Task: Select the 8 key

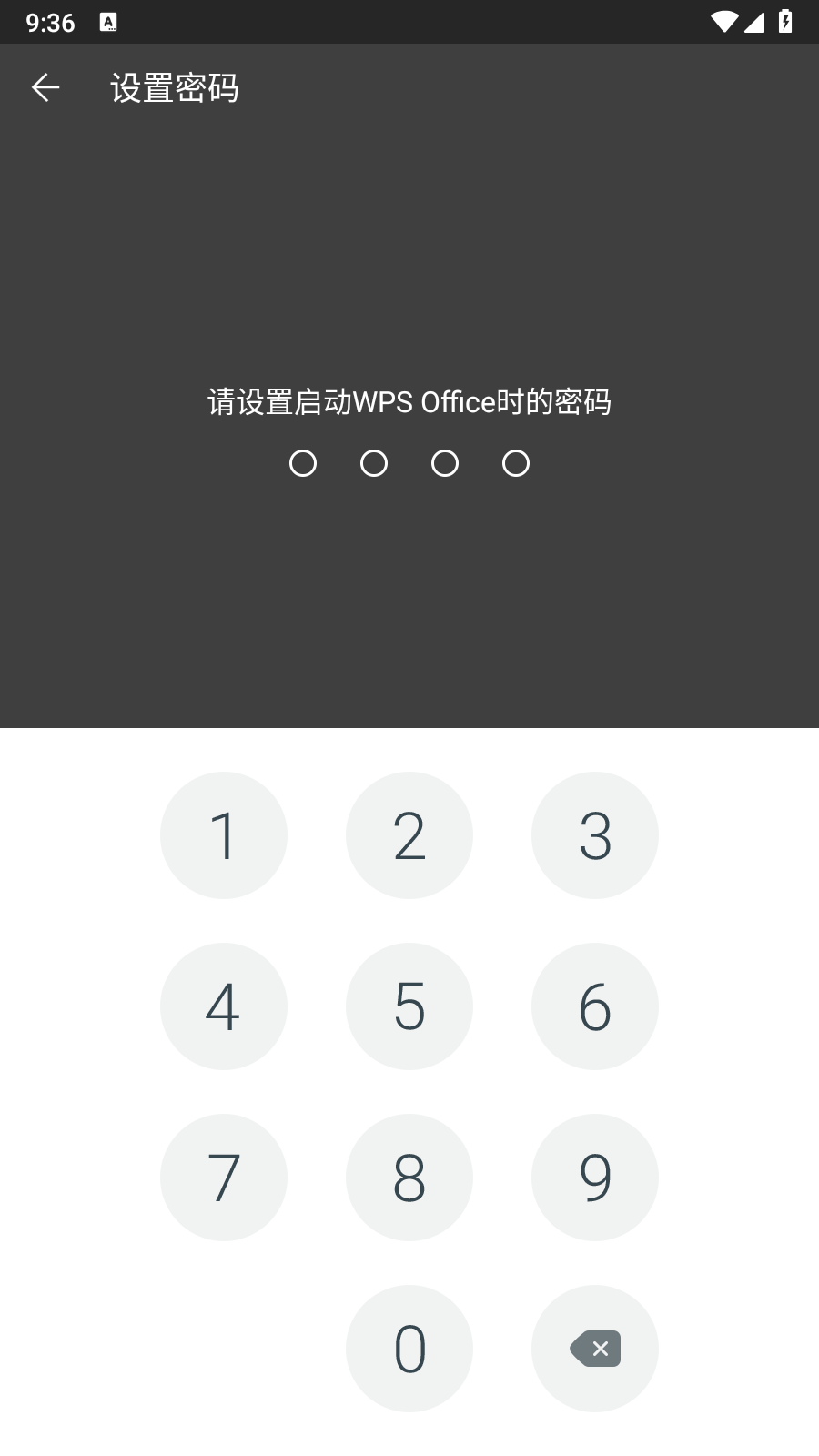Action: [x=409, y=1178]
